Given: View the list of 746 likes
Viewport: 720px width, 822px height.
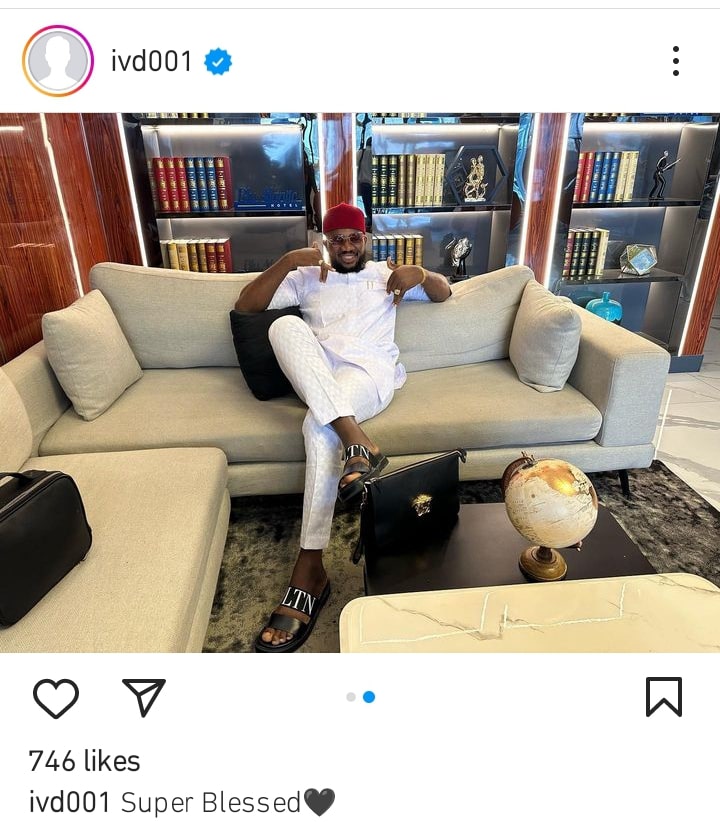Looking at the screenshot, I should [x=84, y=761].
